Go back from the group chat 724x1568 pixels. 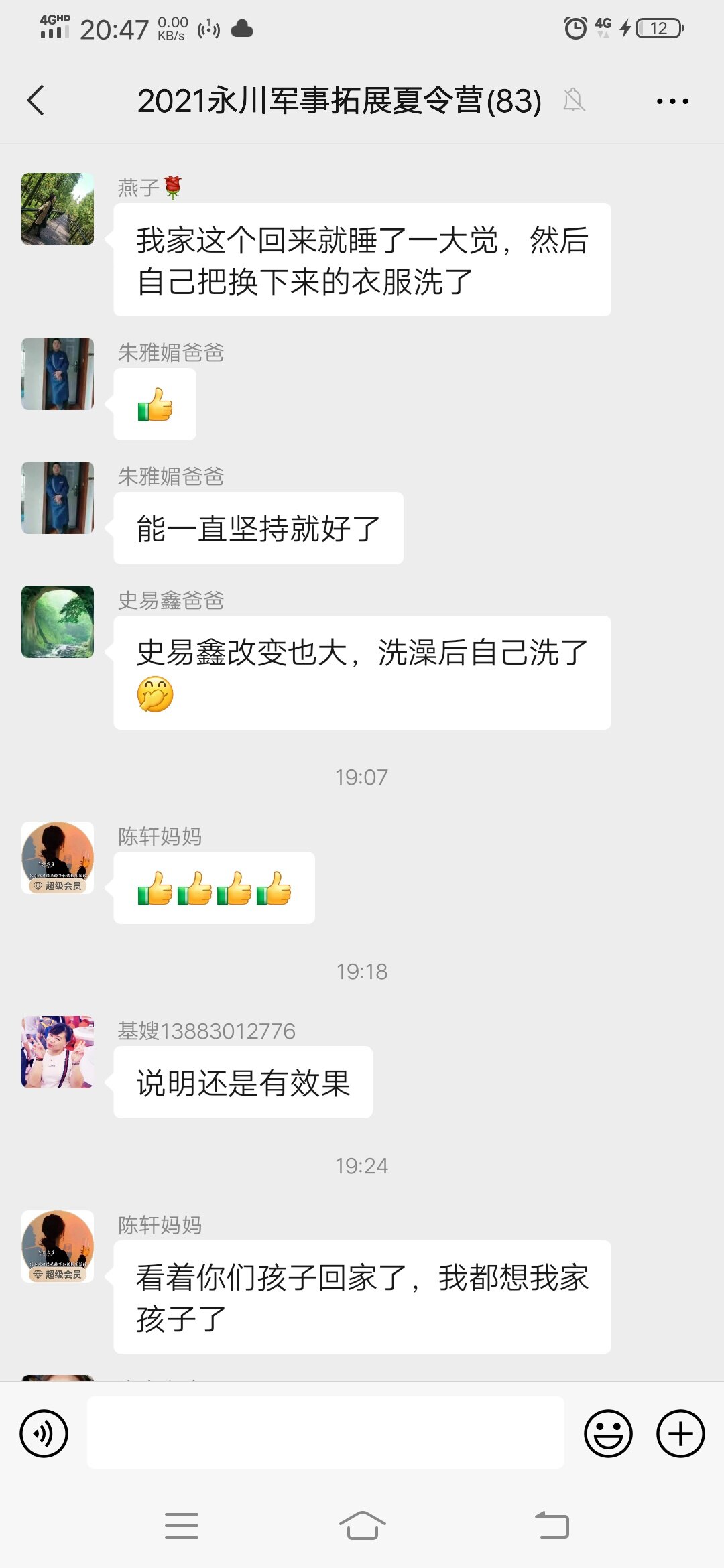[x=36, y=101]
